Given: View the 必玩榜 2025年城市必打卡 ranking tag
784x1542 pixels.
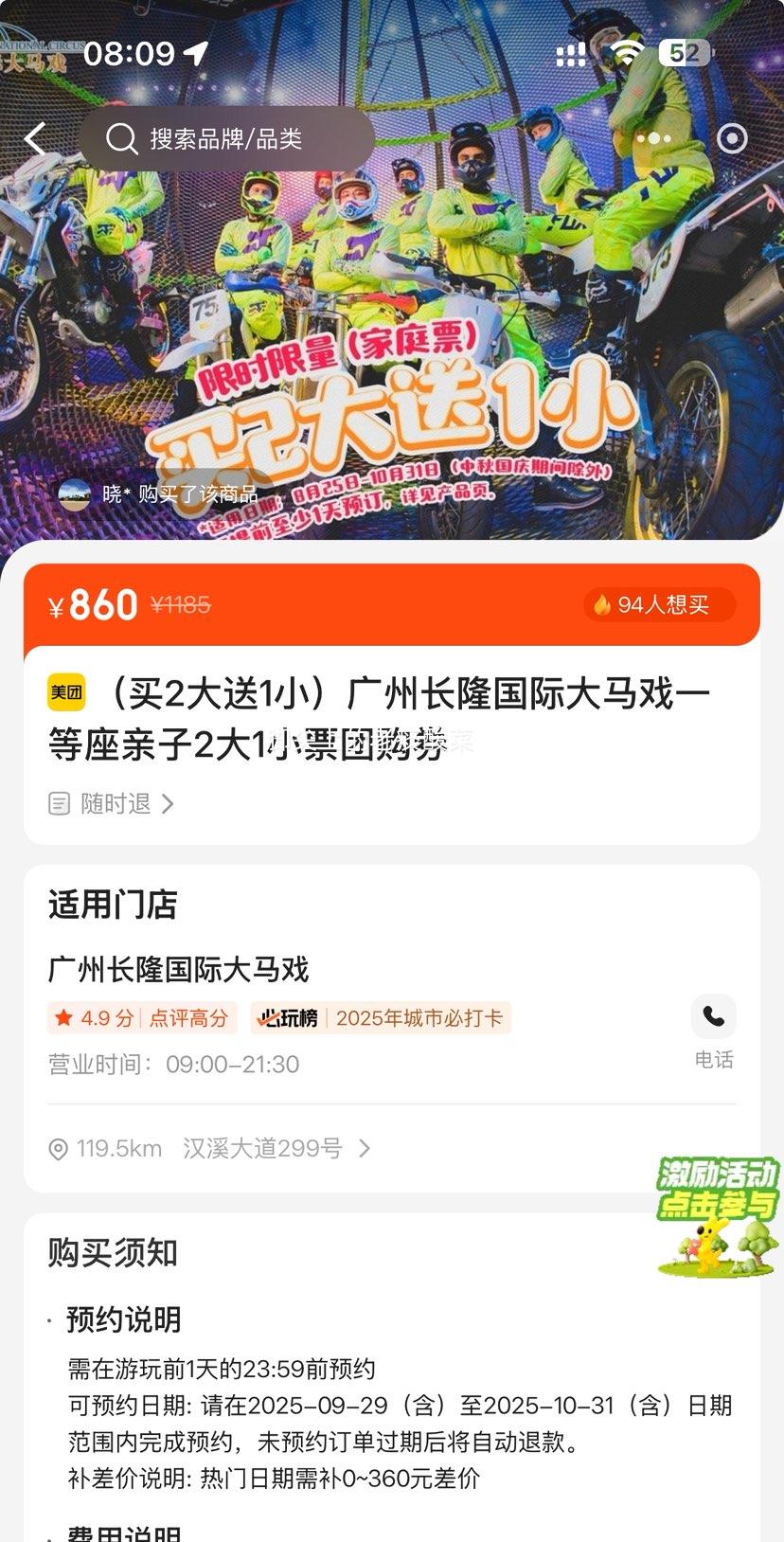Looking at the screenshot, I should tap(381, 1018).
